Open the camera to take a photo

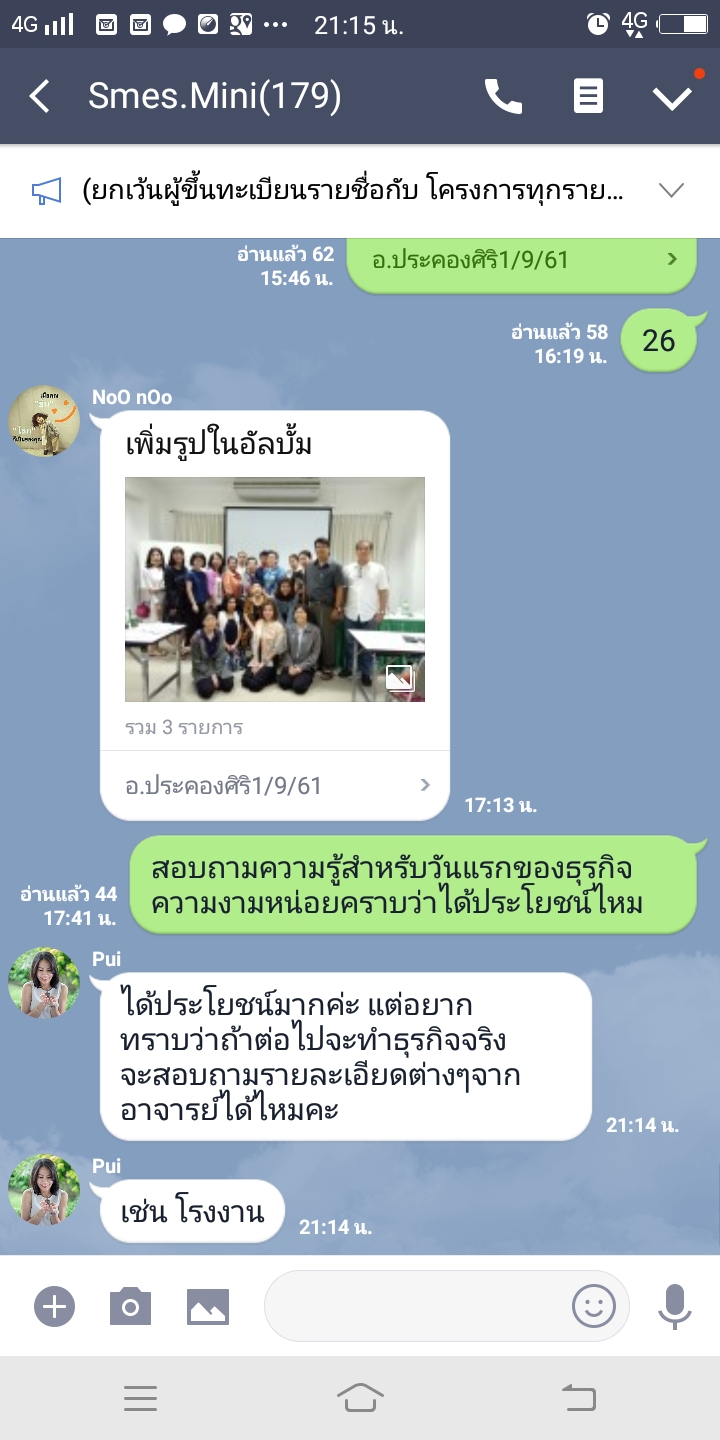pyautogui.click(x=130, y=1305)
